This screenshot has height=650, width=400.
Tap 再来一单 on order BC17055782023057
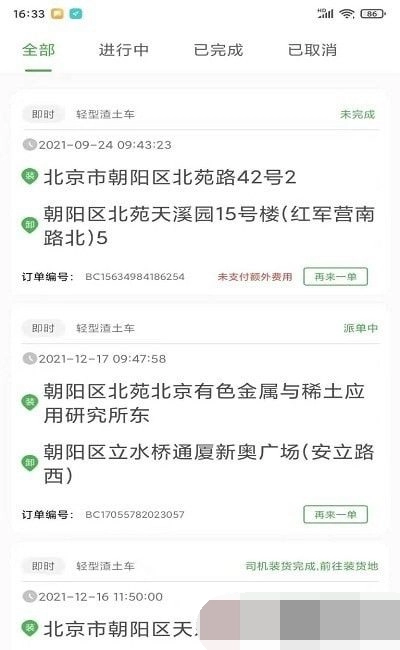(335, 514)
